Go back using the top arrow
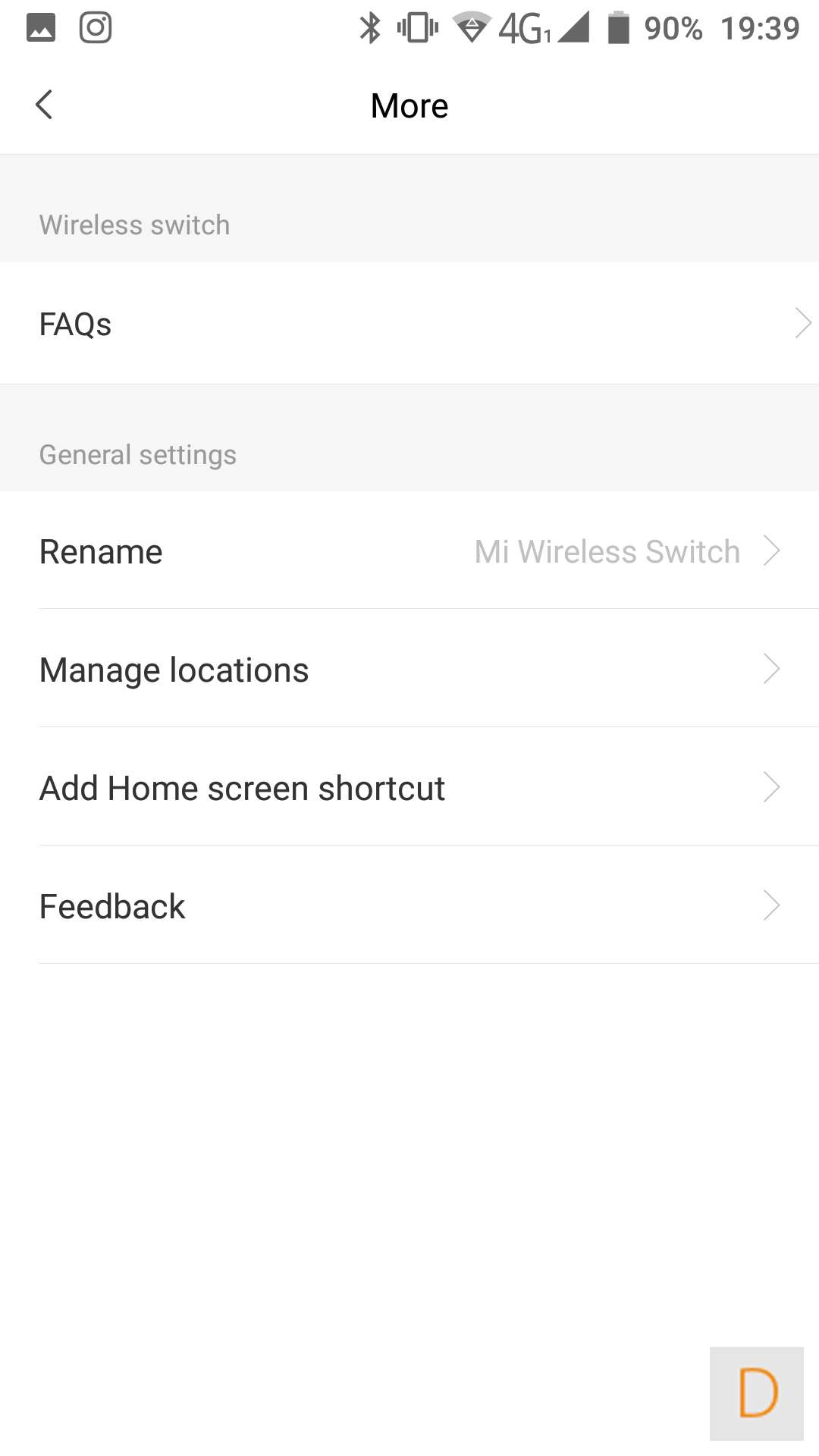The width and height of the screenshot is (819, 1456). tap(44, 105)
